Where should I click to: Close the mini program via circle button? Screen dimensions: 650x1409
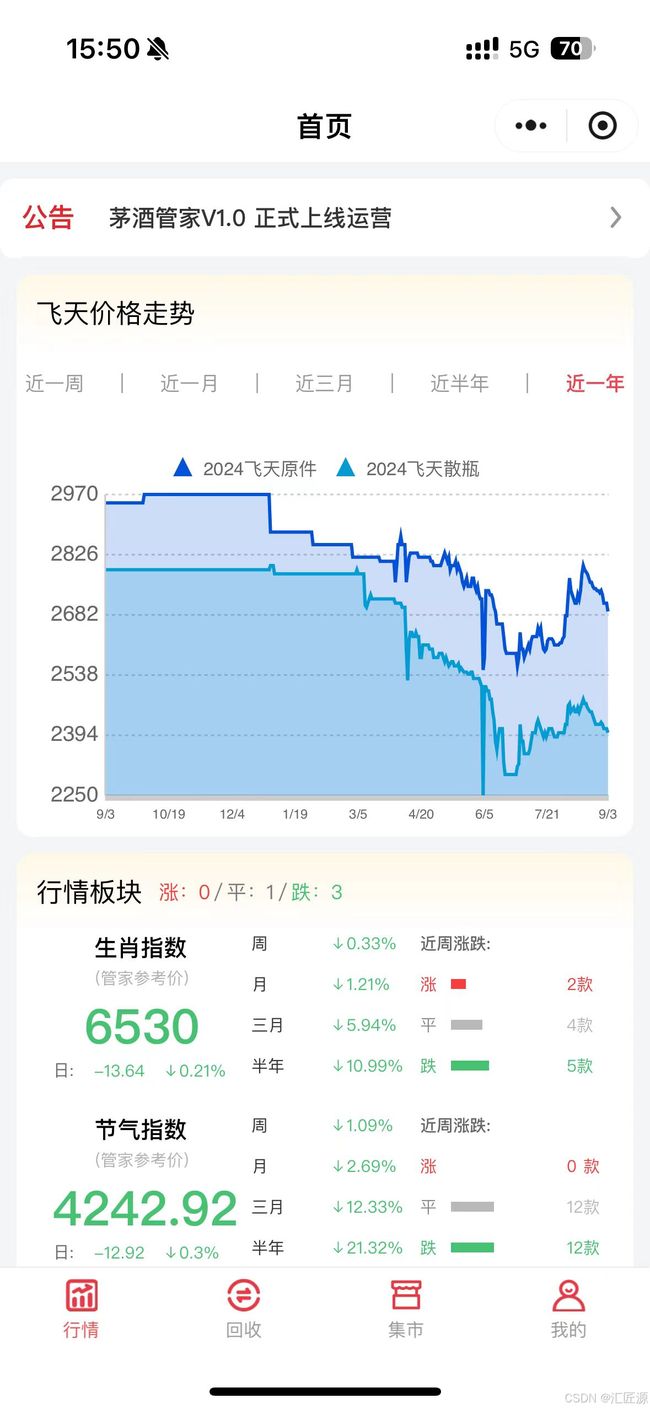pyautogui.click(x=602, y=126)
